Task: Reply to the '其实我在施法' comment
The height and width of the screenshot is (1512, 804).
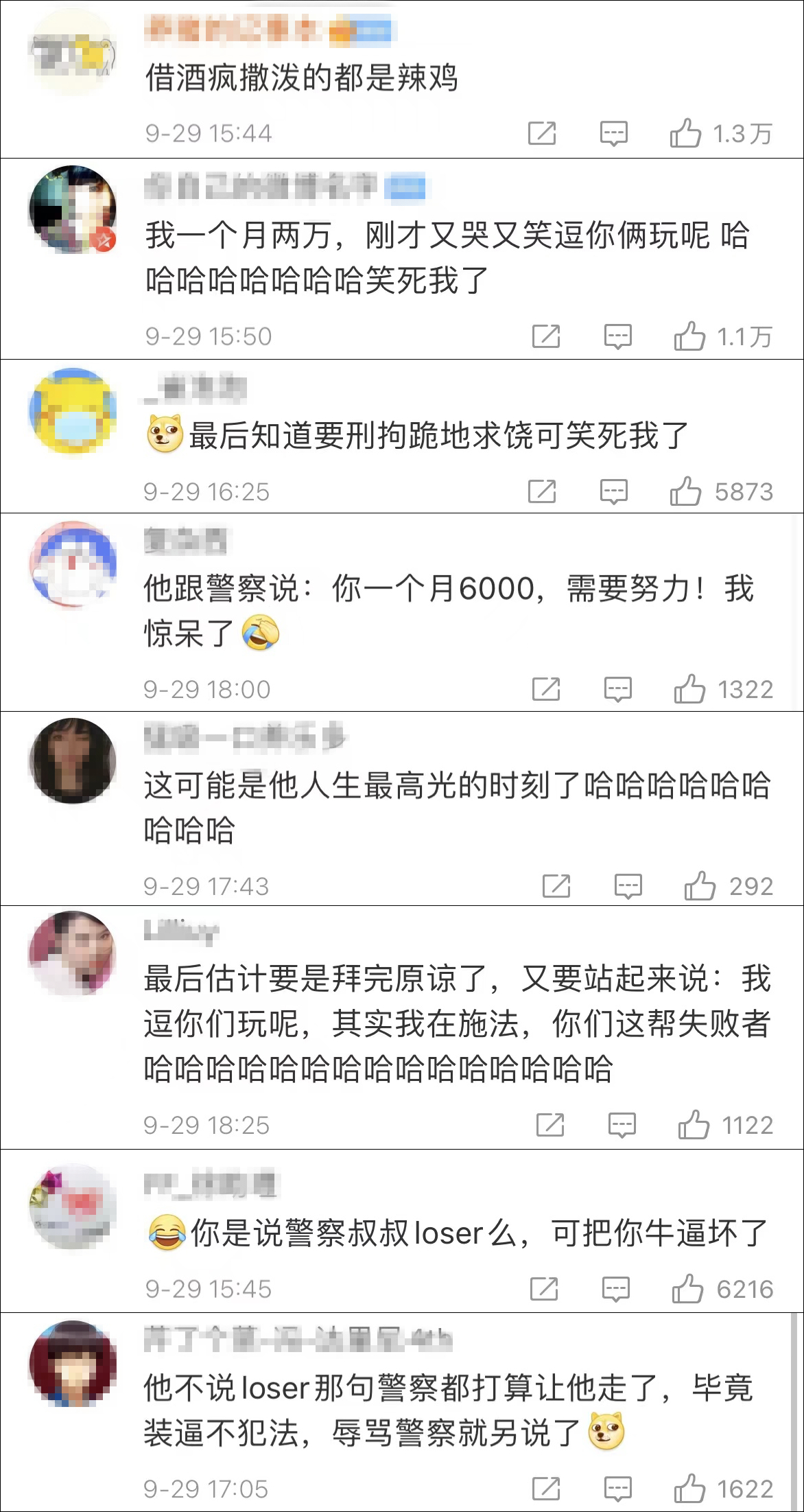Action: 622,1126
